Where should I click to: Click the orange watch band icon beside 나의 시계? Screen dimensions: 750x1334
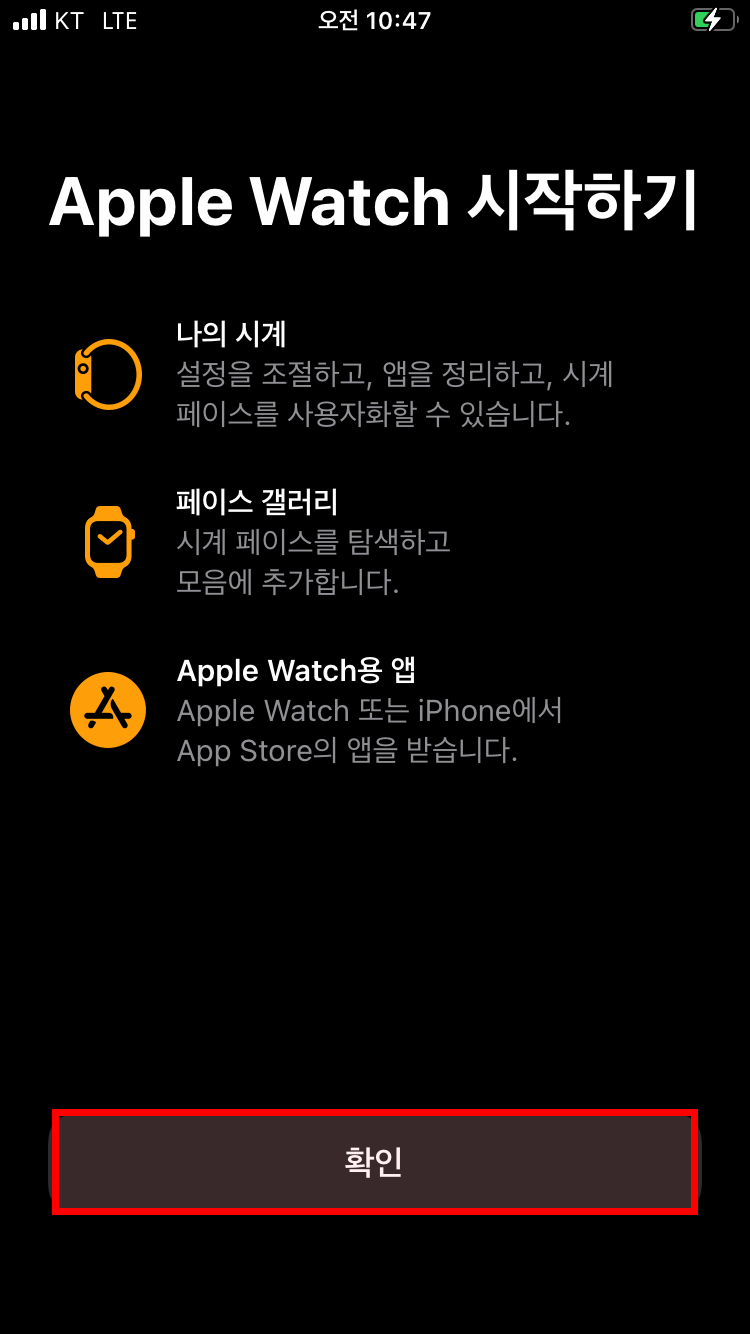[x=106, y=375]
